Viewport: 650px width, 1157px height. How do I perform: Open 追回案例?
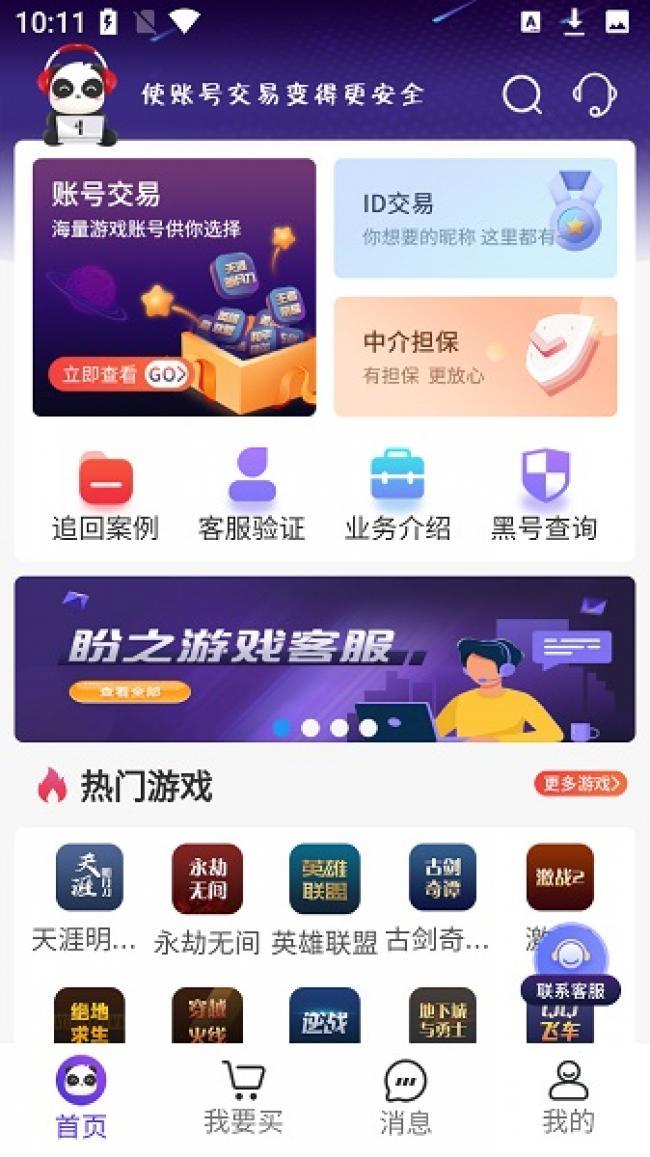click(x=105, y=495)
